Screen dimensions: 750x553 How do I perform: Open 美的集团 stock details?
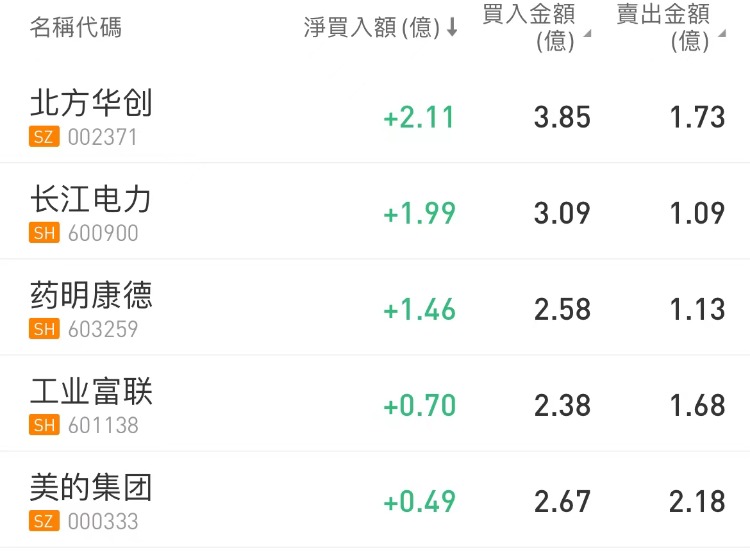(x=91, y=487)
